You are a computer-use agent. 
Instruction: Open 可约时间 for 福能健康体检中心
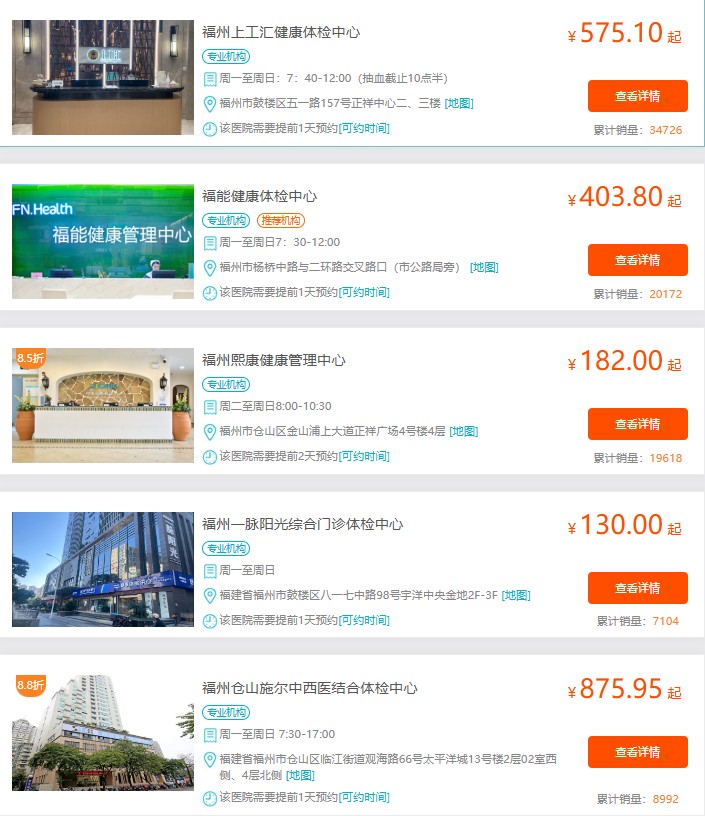[364, 292]
